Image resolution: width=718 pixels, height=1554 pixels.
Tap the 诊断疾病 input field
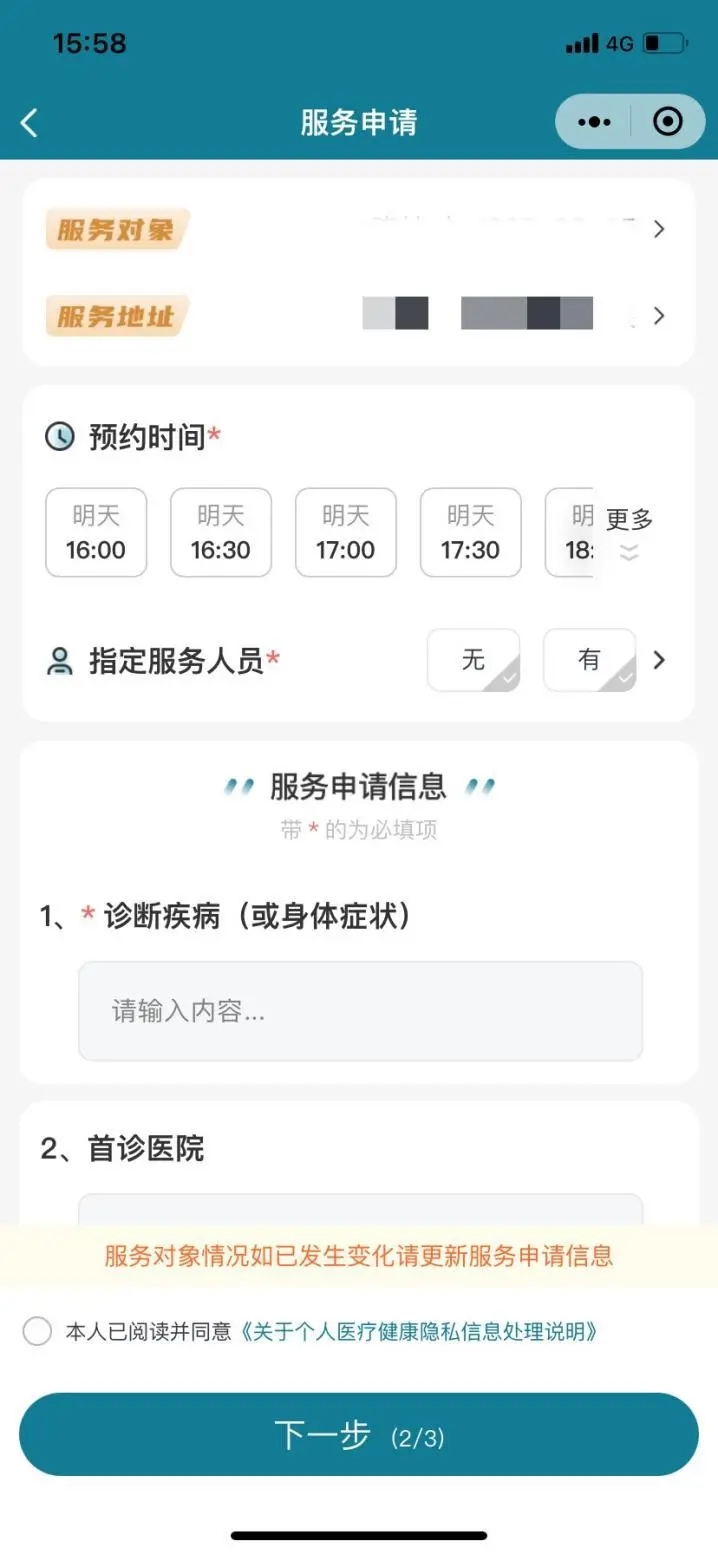coord(360,1011)
